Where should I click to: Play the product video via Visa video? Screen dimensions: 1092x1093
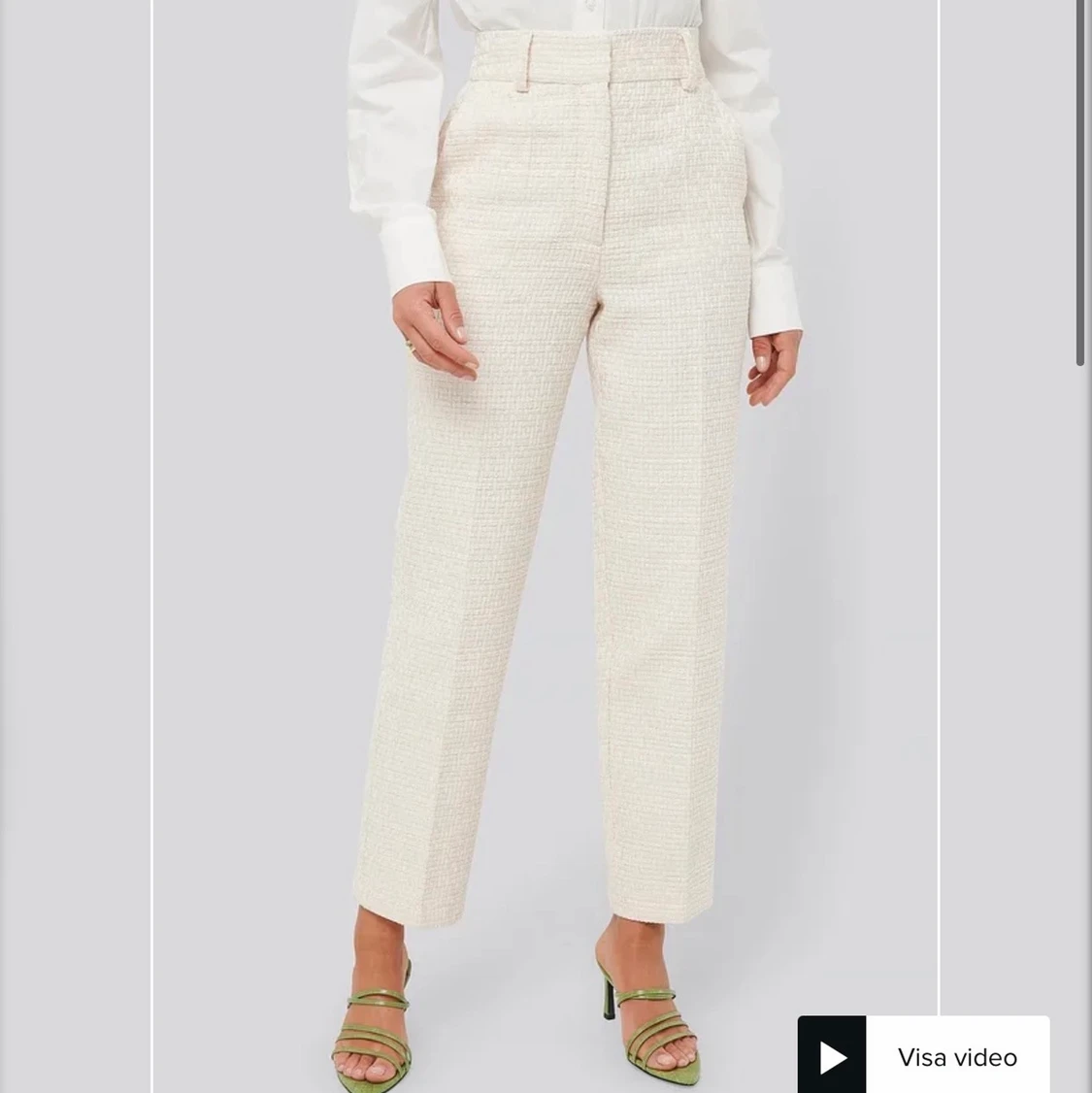point(922,1056)
